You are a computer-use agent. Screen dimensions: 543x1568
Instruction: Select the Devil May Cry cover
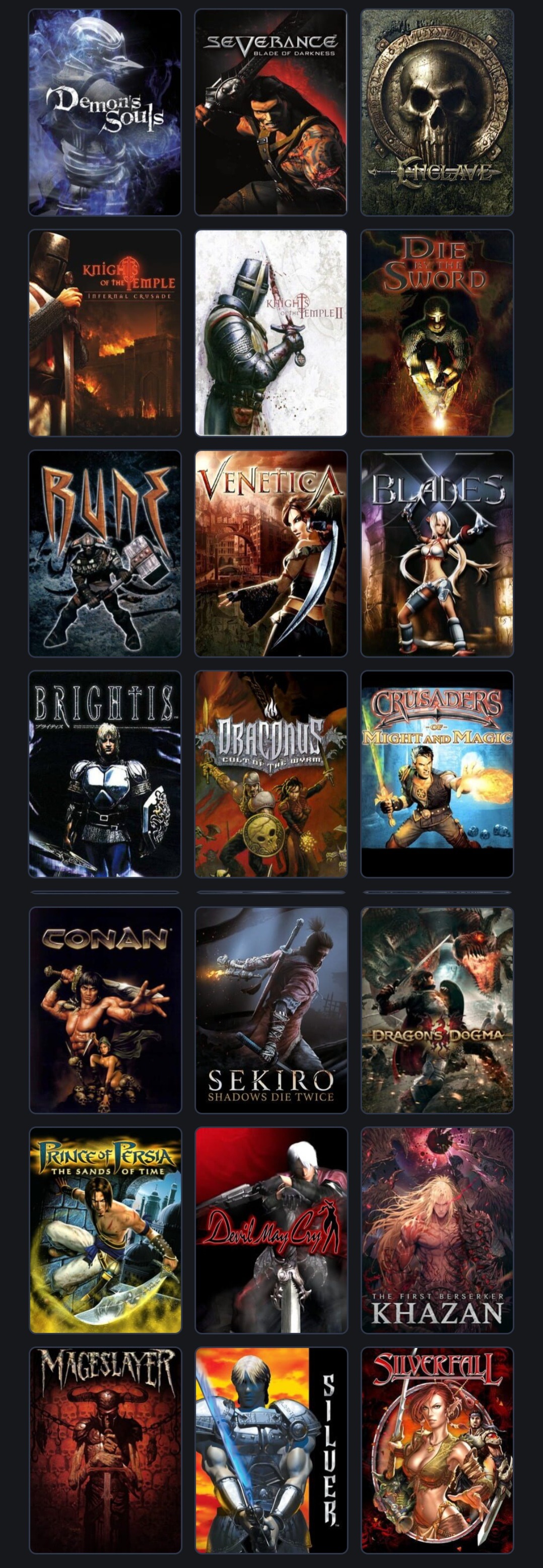271,1231
